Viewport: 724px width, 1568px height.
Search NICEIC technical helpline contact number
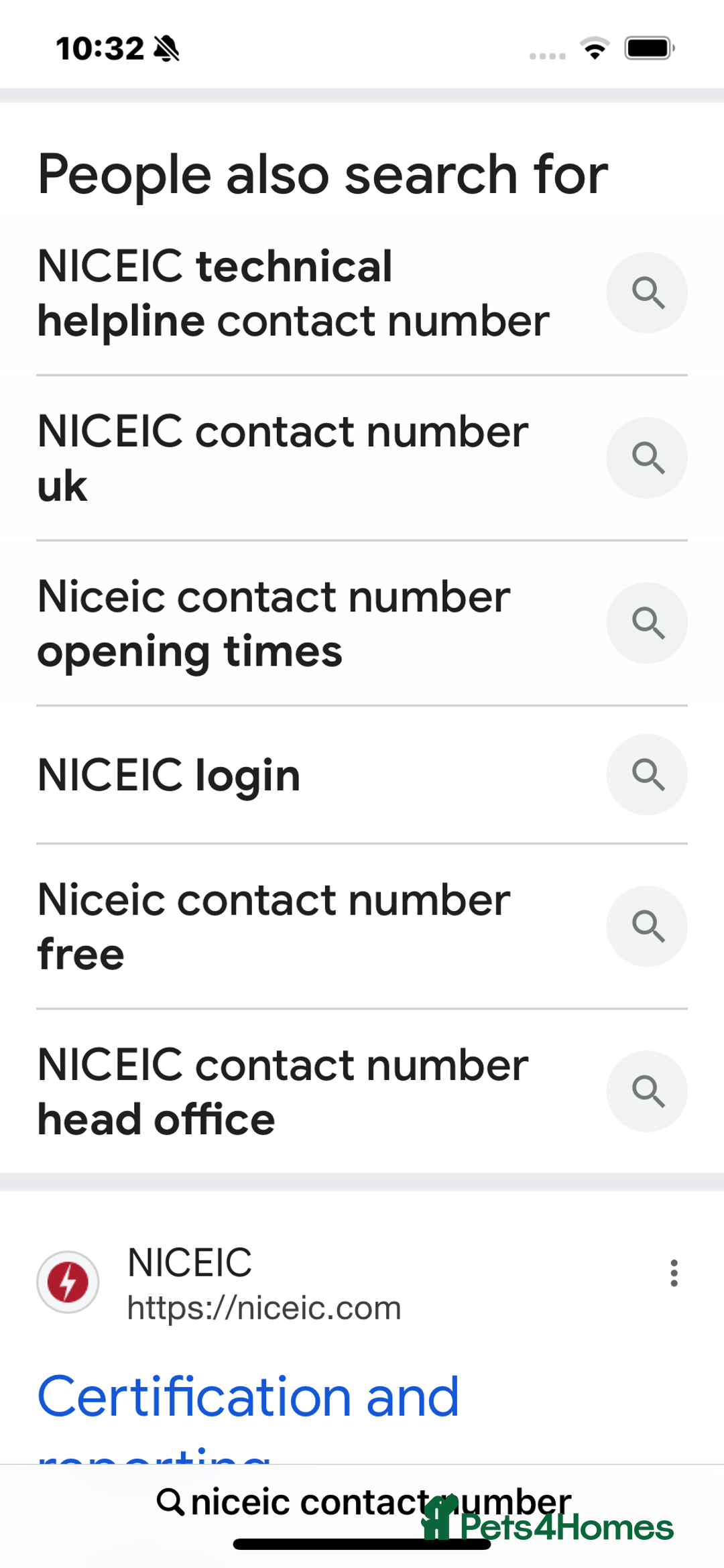coord(294,294)
